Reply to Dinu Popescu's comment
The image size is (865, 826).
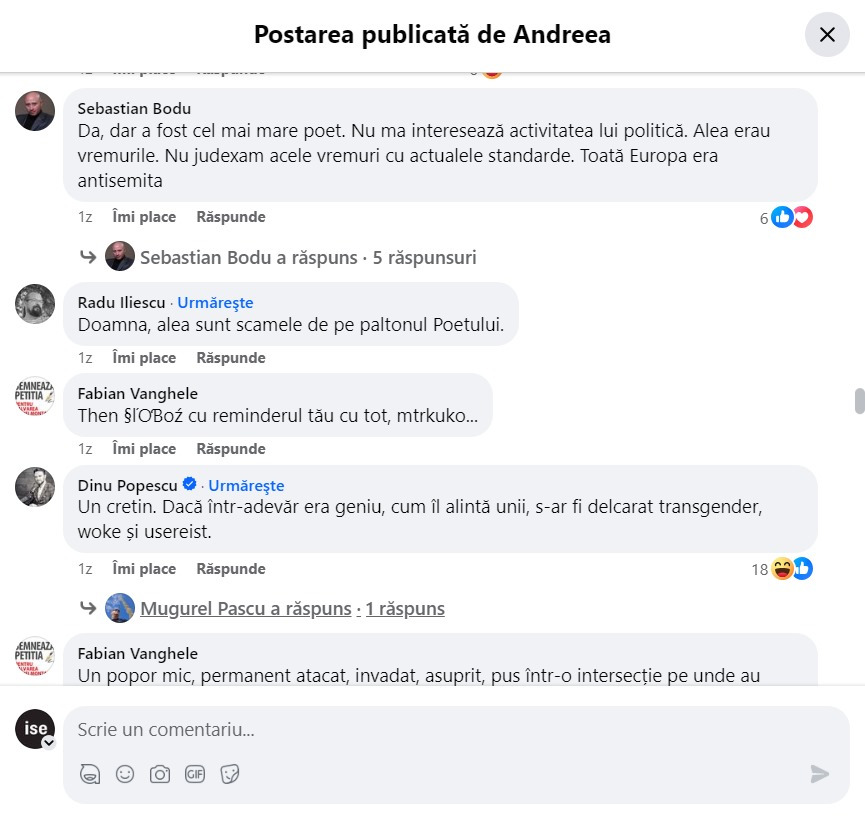coord(230,569)
